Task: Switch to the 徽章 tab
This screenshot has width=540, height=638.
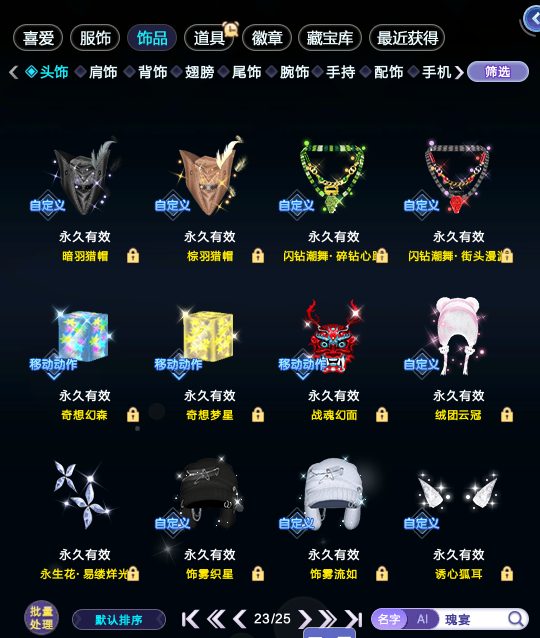Action: click(x=267, y=38)
